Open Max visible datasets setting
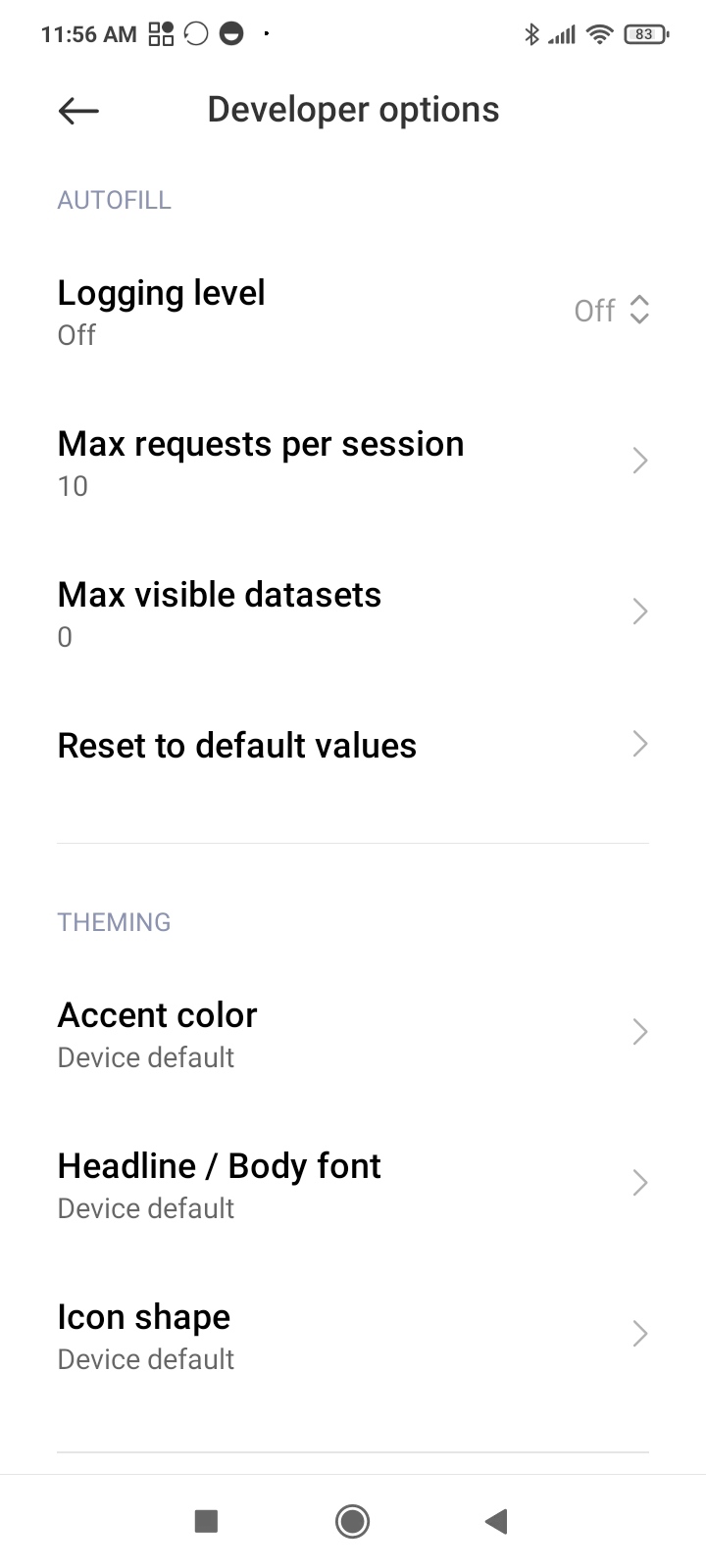The image size is (706, 1568). tap(353, 612)
